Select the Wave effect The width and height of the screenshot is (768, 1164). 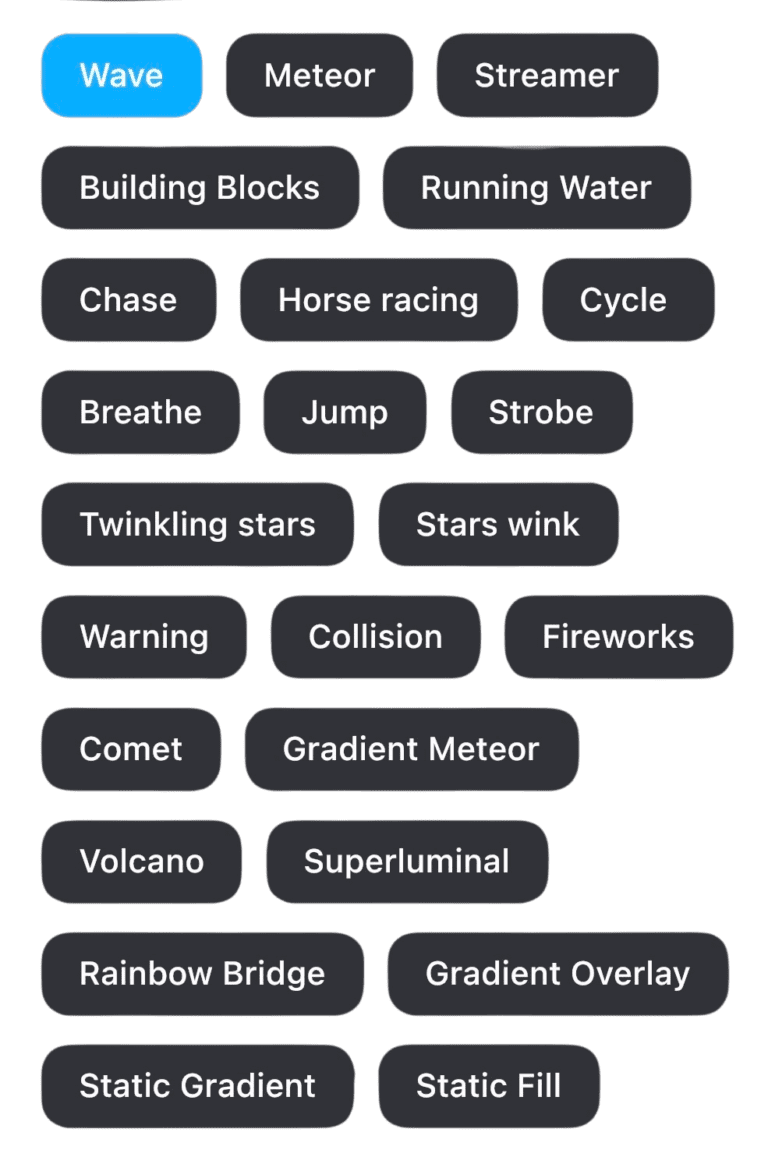click(x=121, y=75)
